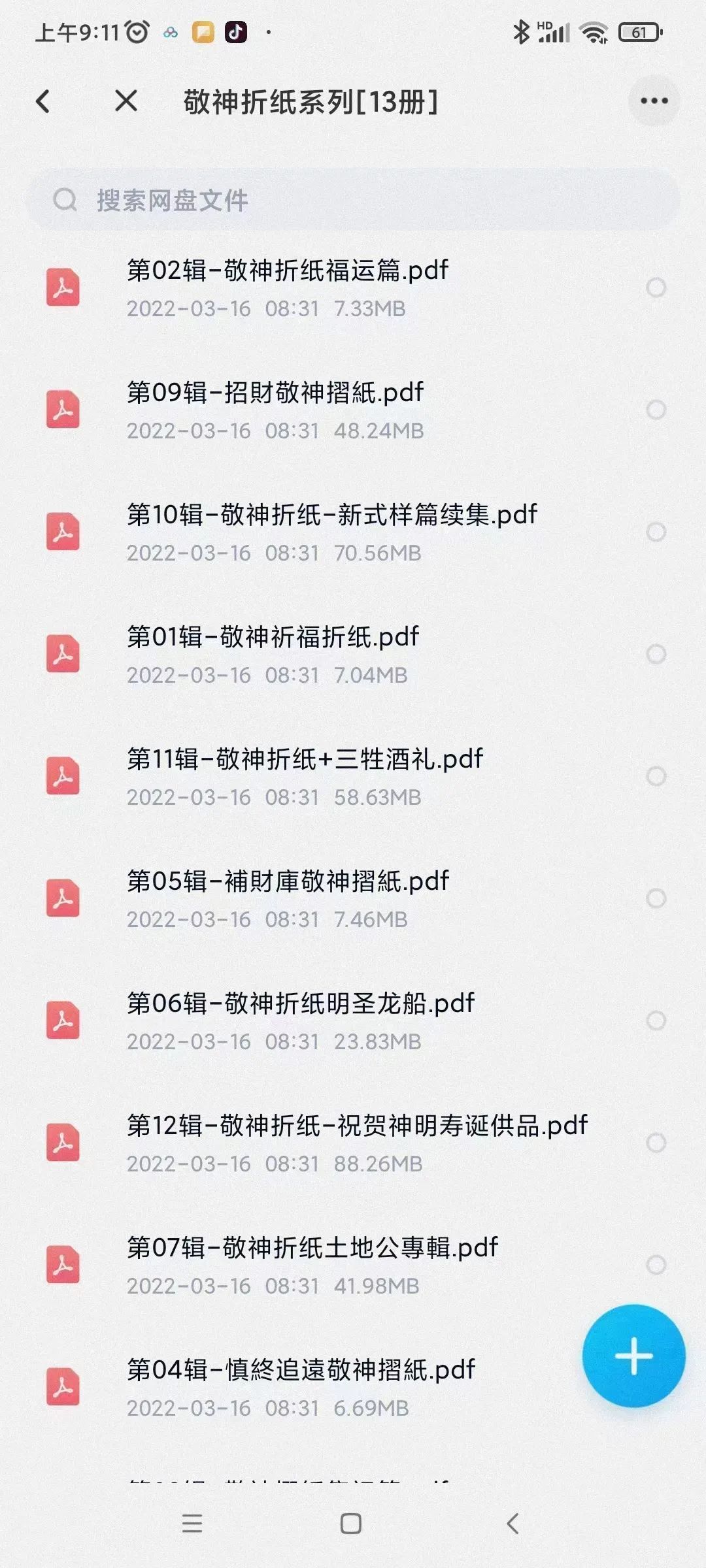Tap the back arrow at top left
The height and width of the screenshot is (1568, 706).
pyautogui.click(x=43, y=102)
